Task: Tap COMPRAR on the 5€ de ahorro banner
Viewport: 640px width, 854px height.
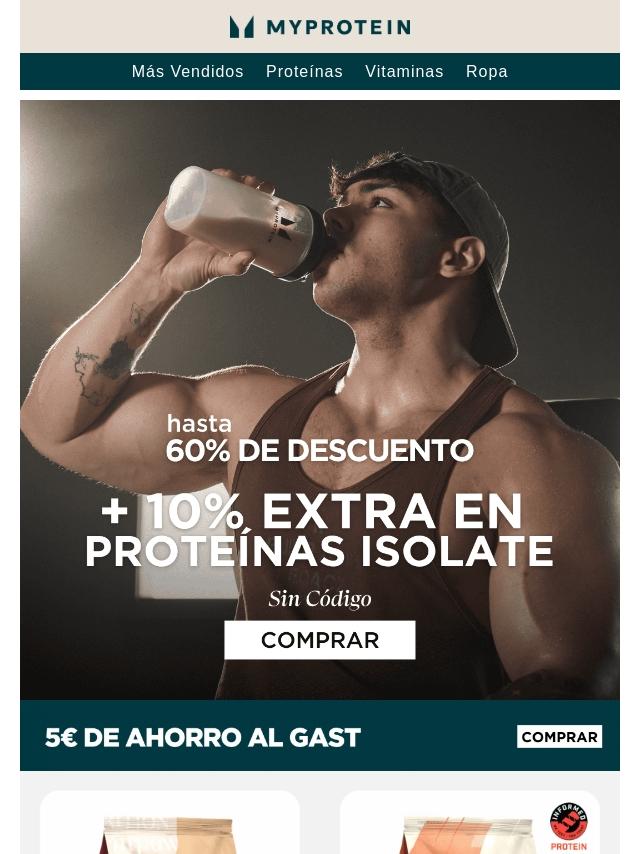Action: tap(559, 737)
